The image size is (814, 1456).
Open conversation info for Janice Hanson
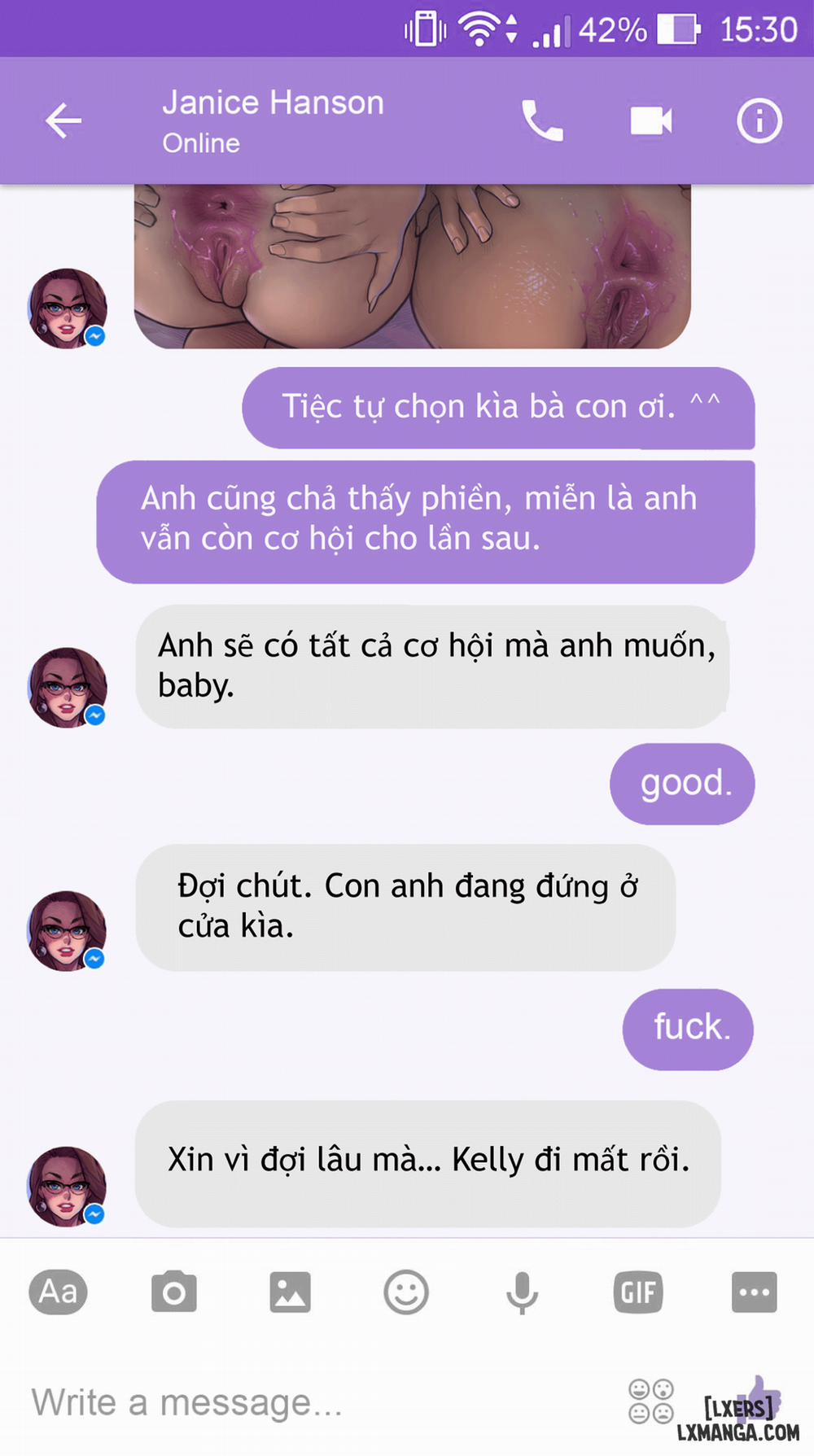757,120
